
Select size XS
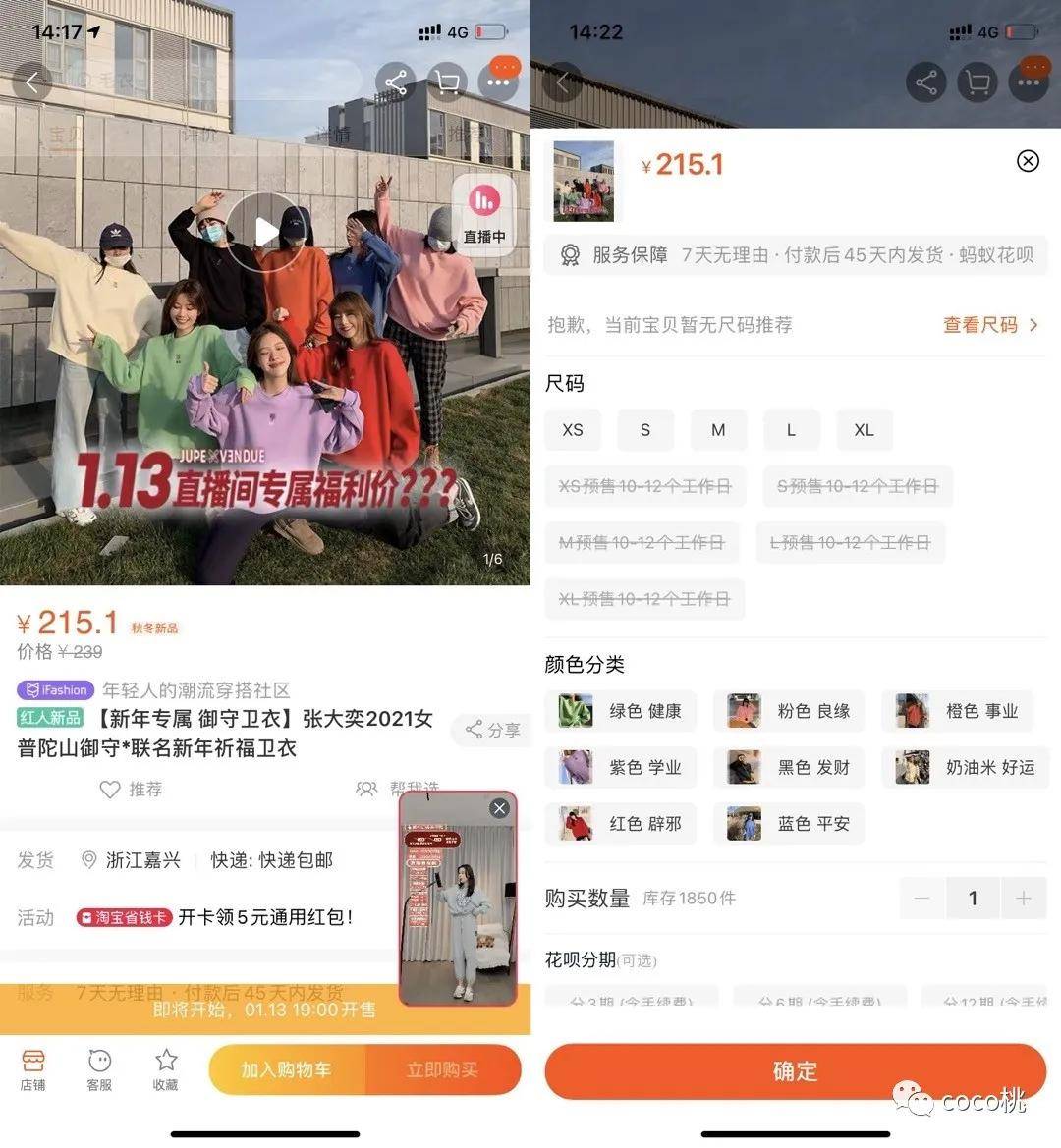pos(573,430)
